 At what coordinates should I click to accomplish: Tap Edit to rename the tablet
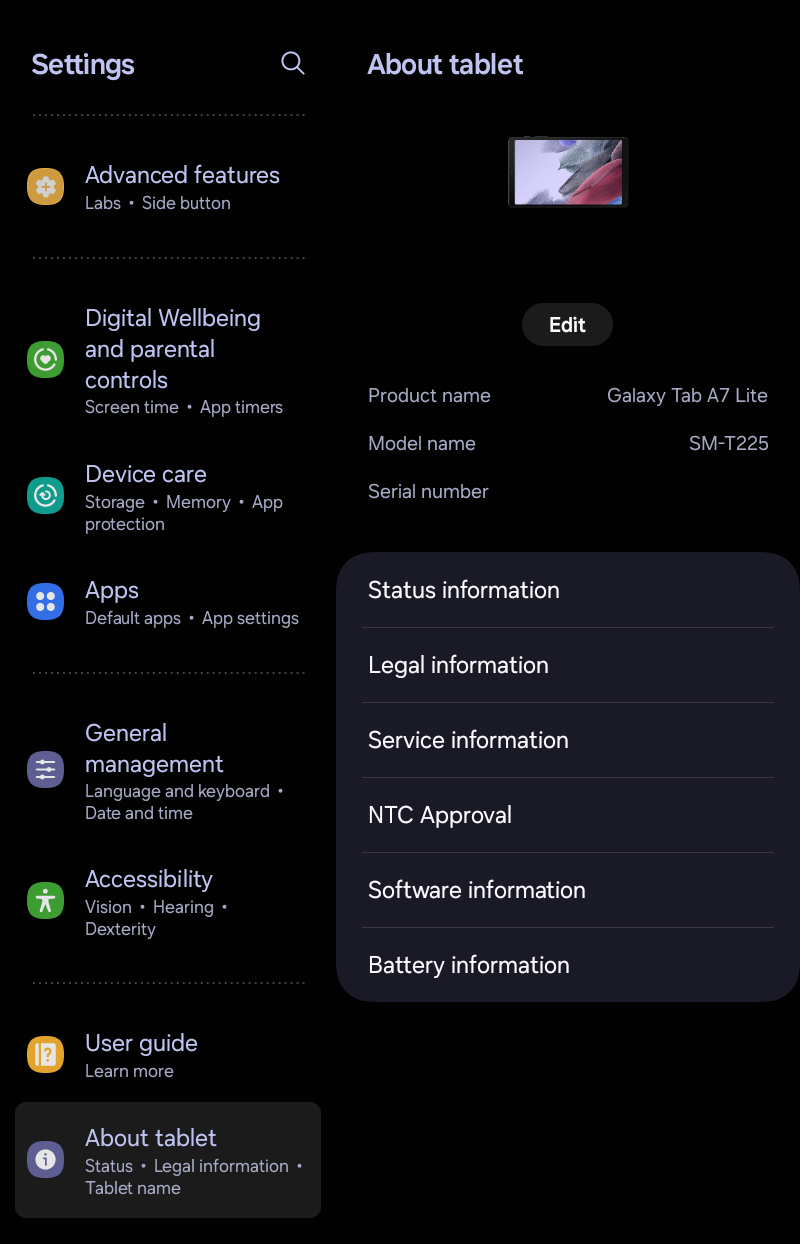coord(567,325)
